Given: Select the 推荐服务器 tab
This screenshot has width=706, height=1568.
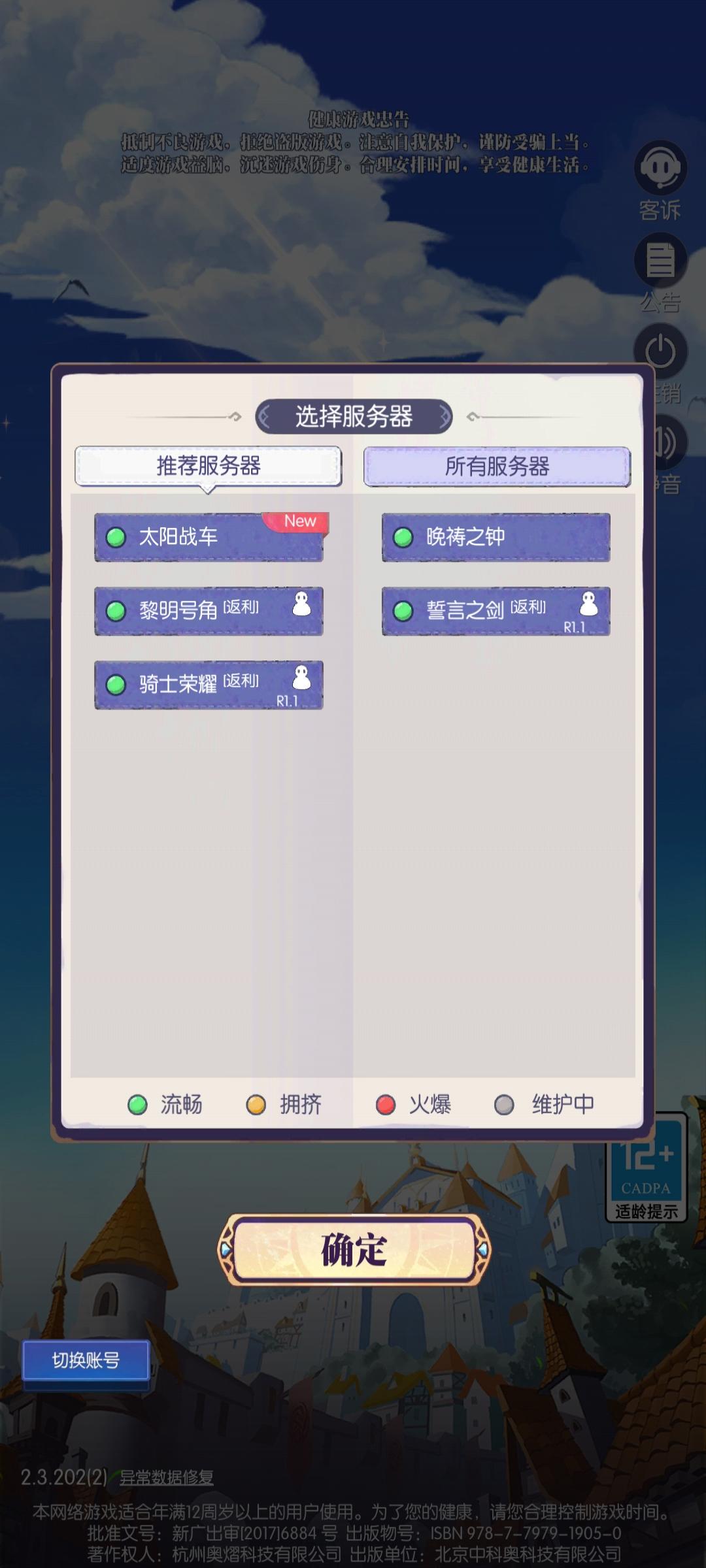Looking at the screenshot, I should coord(210,465).
